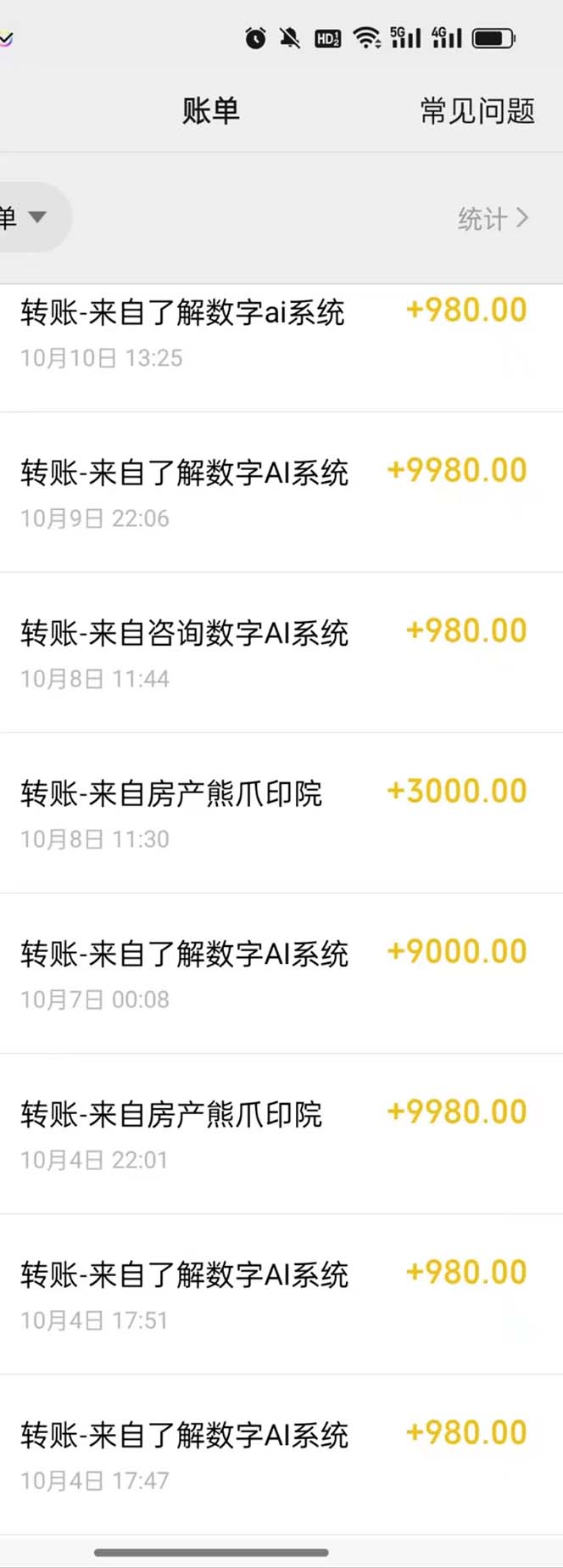
Task: Open 常见问题 in the top bar
Action: pos(477,111)
